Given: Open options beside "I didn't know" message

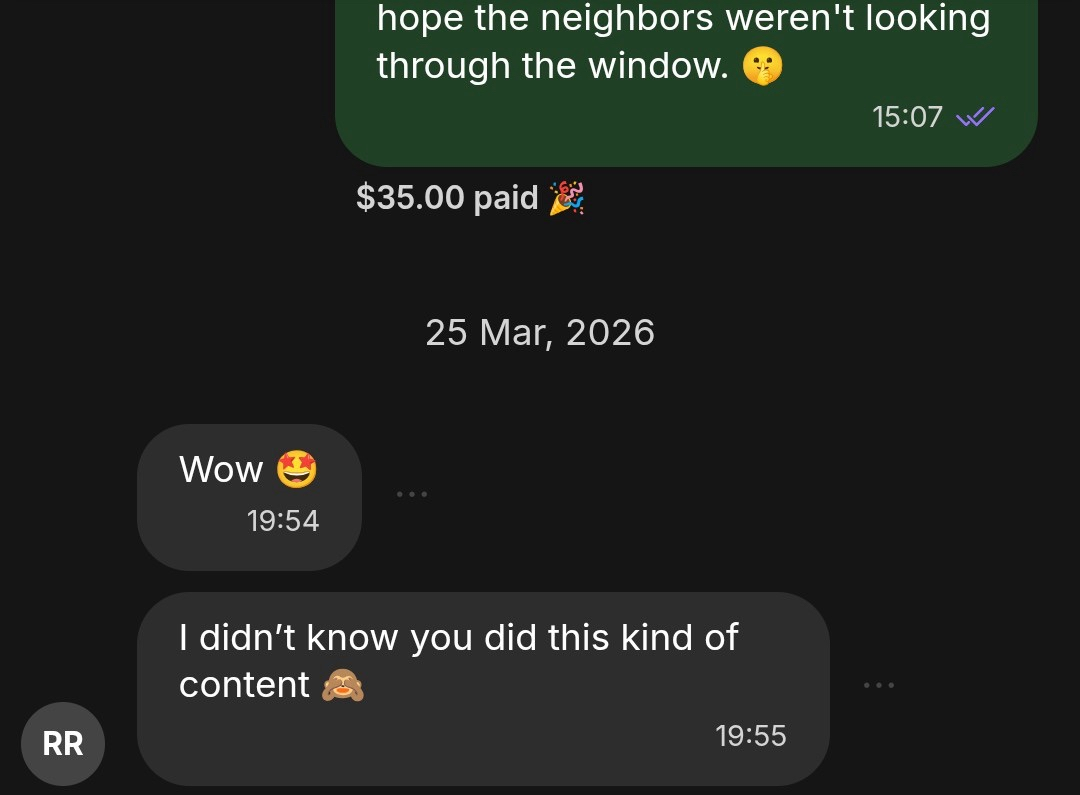Looking at the screenshot, I should coord(879,685).
